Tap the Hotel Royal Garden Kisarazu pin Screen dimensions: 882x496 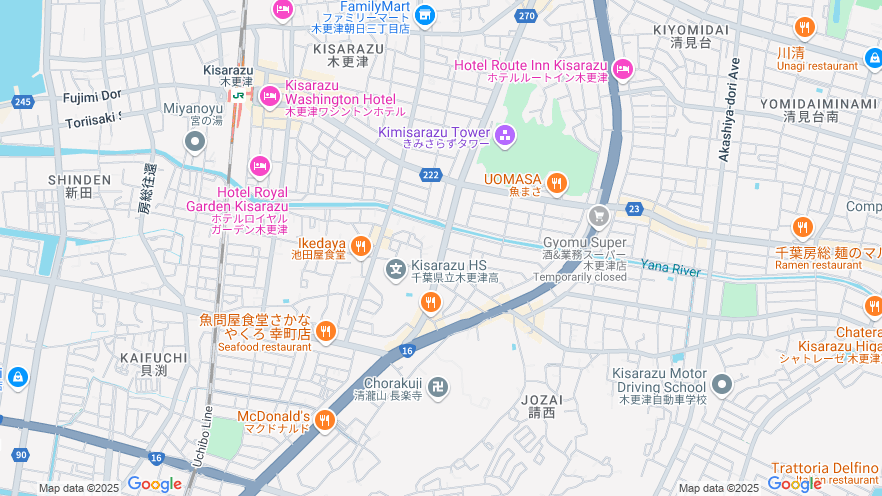[x=260, y=166]
